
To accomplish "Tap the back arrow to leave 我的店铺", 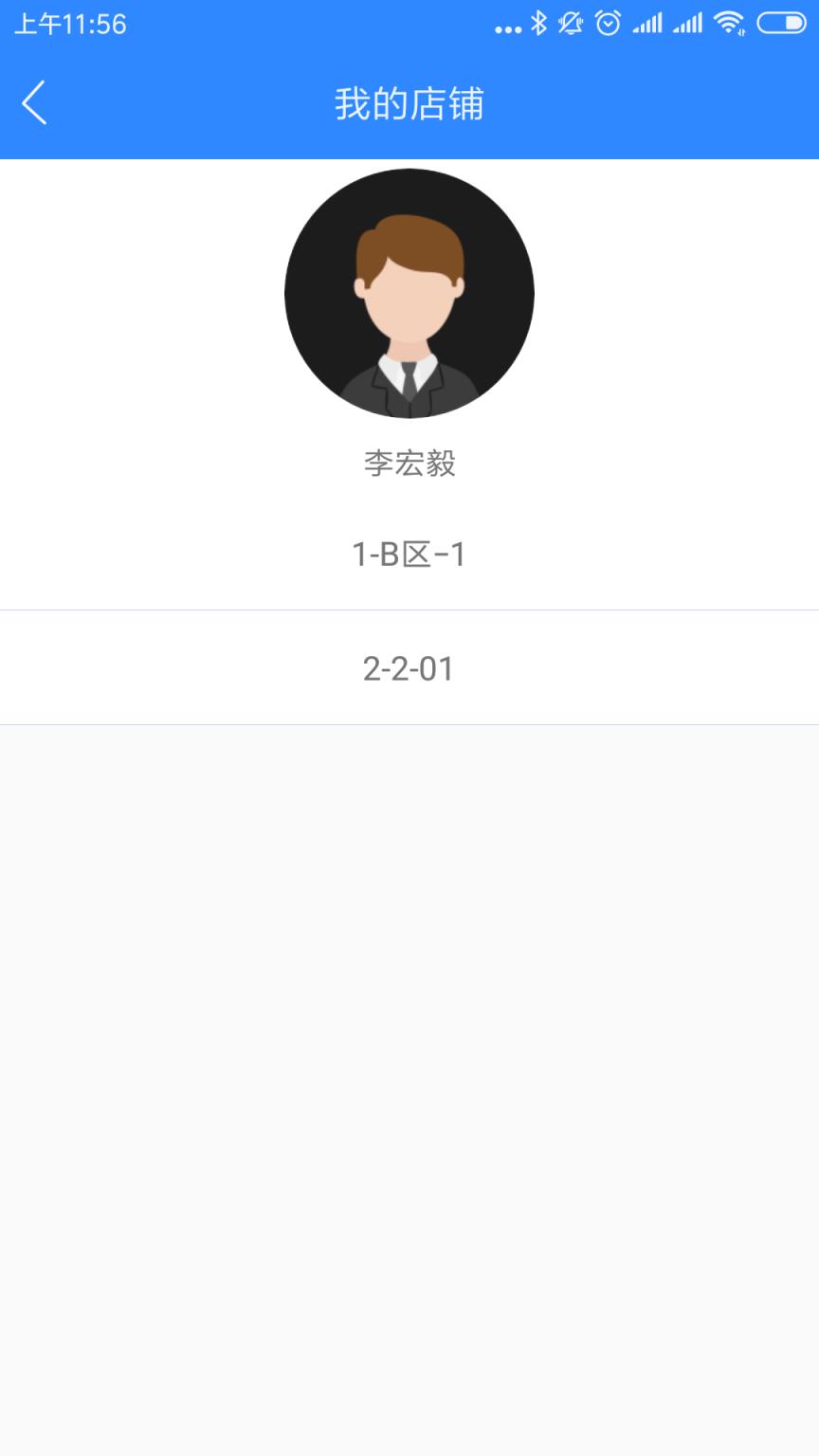I will click(x=35, y=104).
